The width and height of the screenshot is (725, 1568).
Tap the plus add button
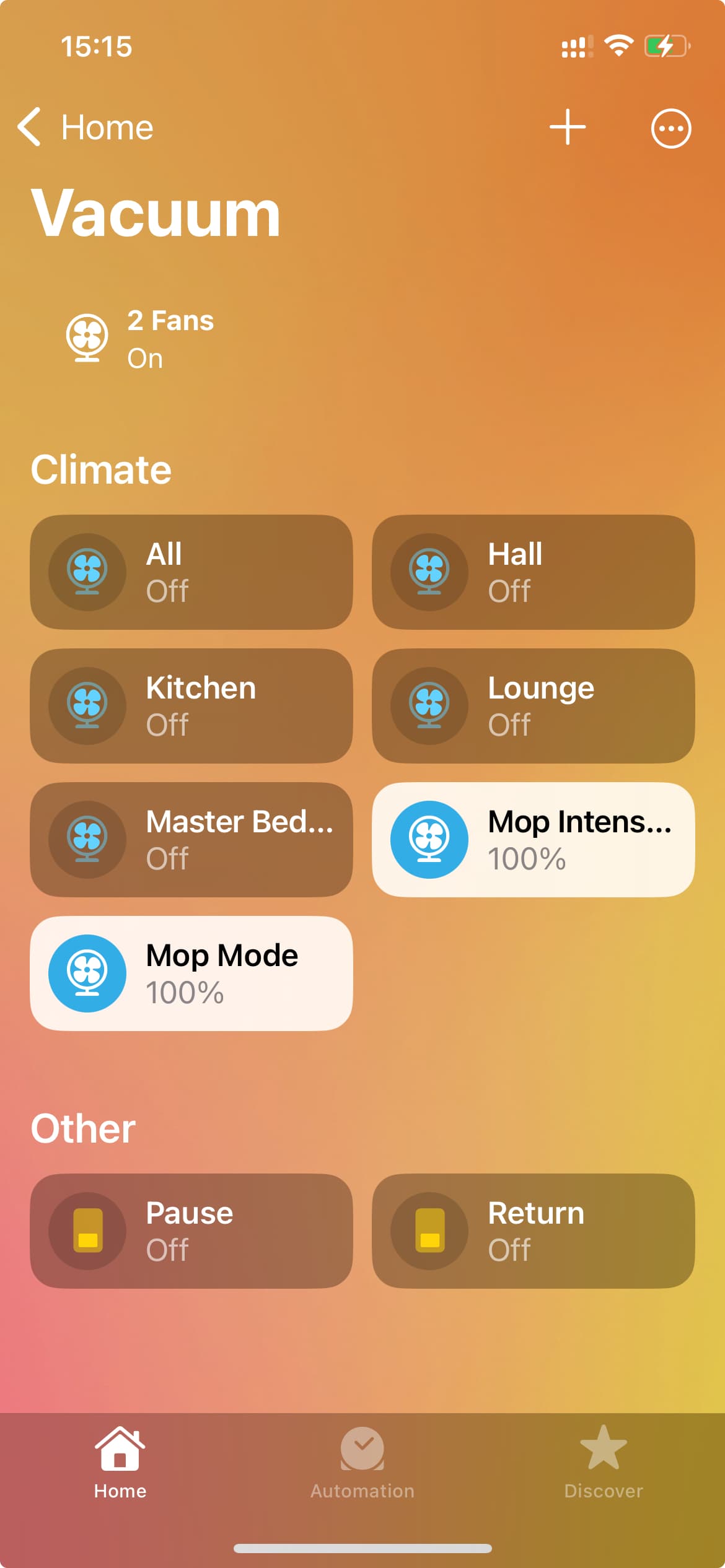(567, 128)
